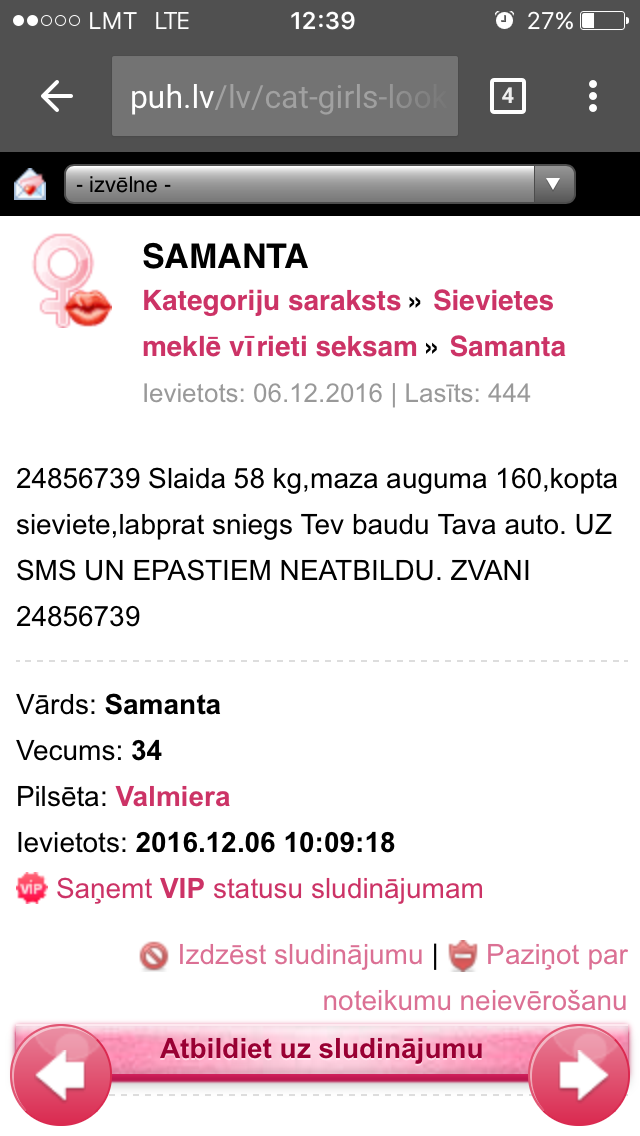Open the browser overflow menu
This screenshot has width=640, height=1136.
click(593, 96)
